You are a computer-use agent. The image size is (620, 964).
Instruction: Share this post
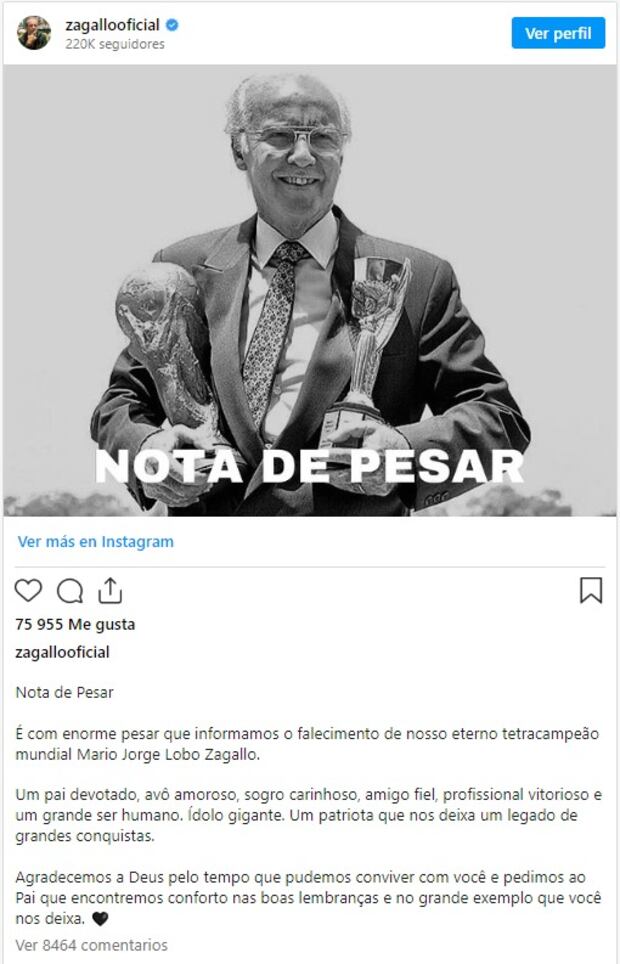tap(110, 591)
